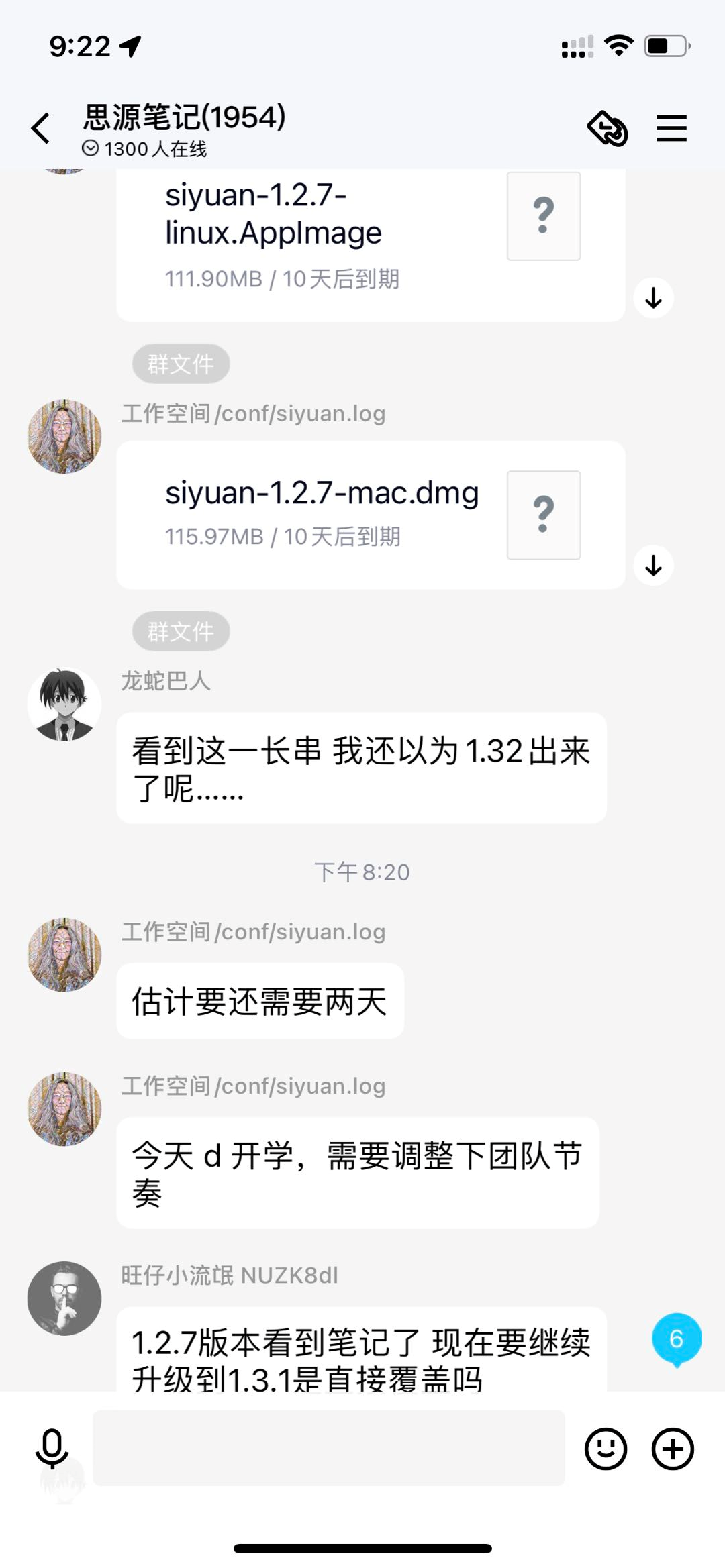This screenshot has width=725, height=1568.
Task: Download siyuan-1.2.7-mac.dmg using arrow button
Action: click(x=653, y=566)
